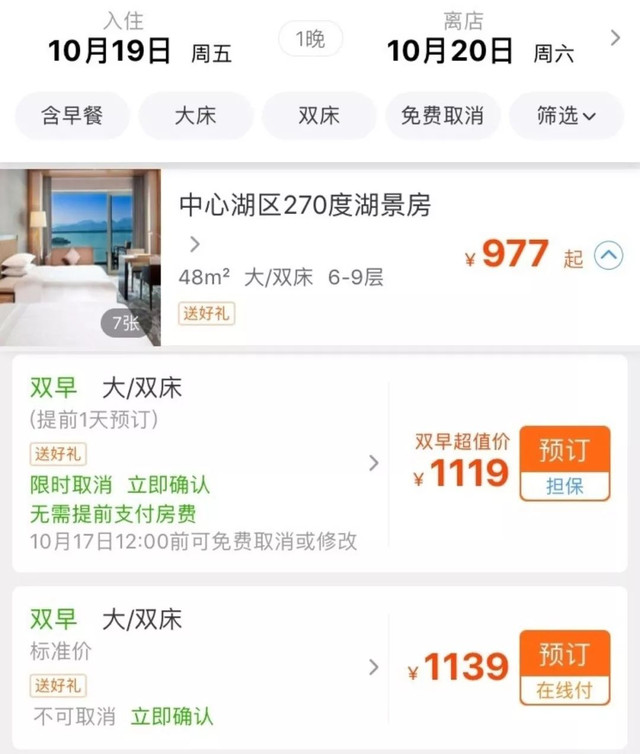The height and width of the screenshot is (754, 640).
Task: Select the 双床 filter chip
Action: point(319,116)
